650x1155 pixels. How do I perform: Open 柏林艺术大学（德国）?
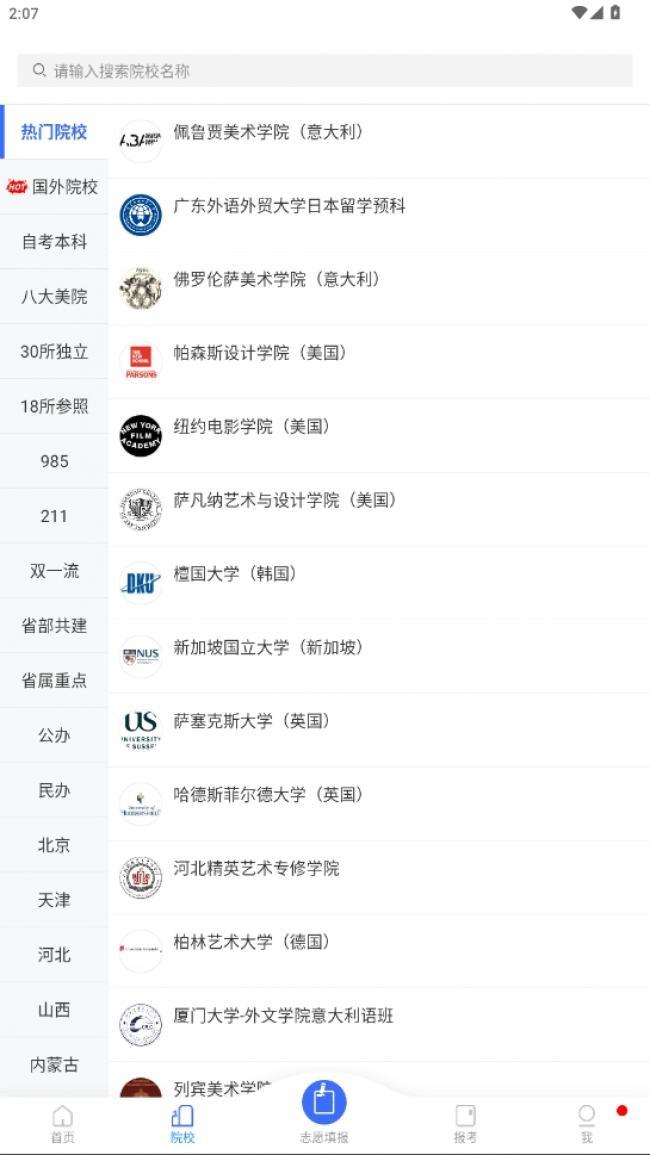click(x=379, y=952)
